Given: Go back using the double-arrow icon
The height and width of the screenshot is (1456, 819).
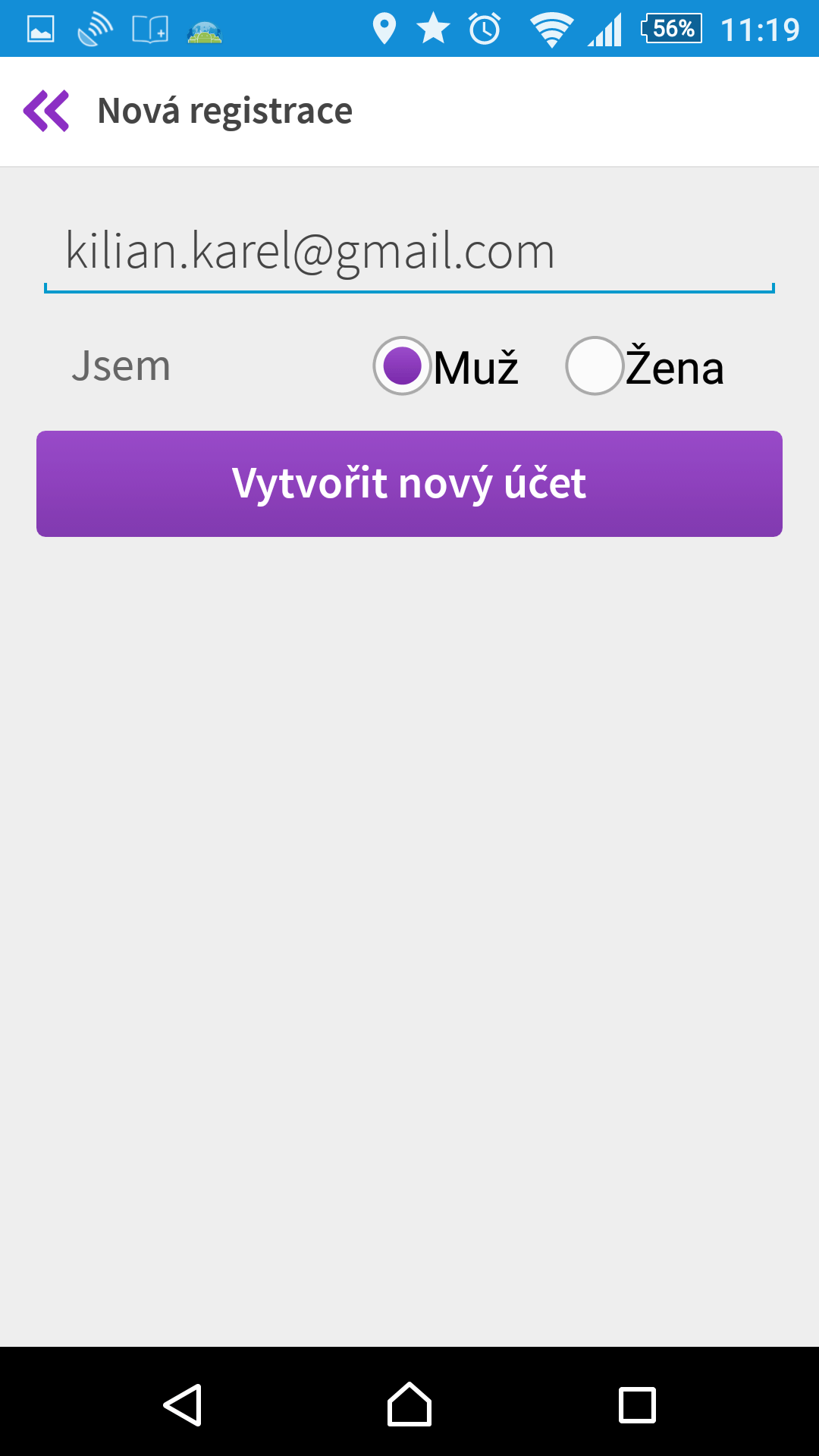Looking at the screenshot, I should tap(46, 111).
